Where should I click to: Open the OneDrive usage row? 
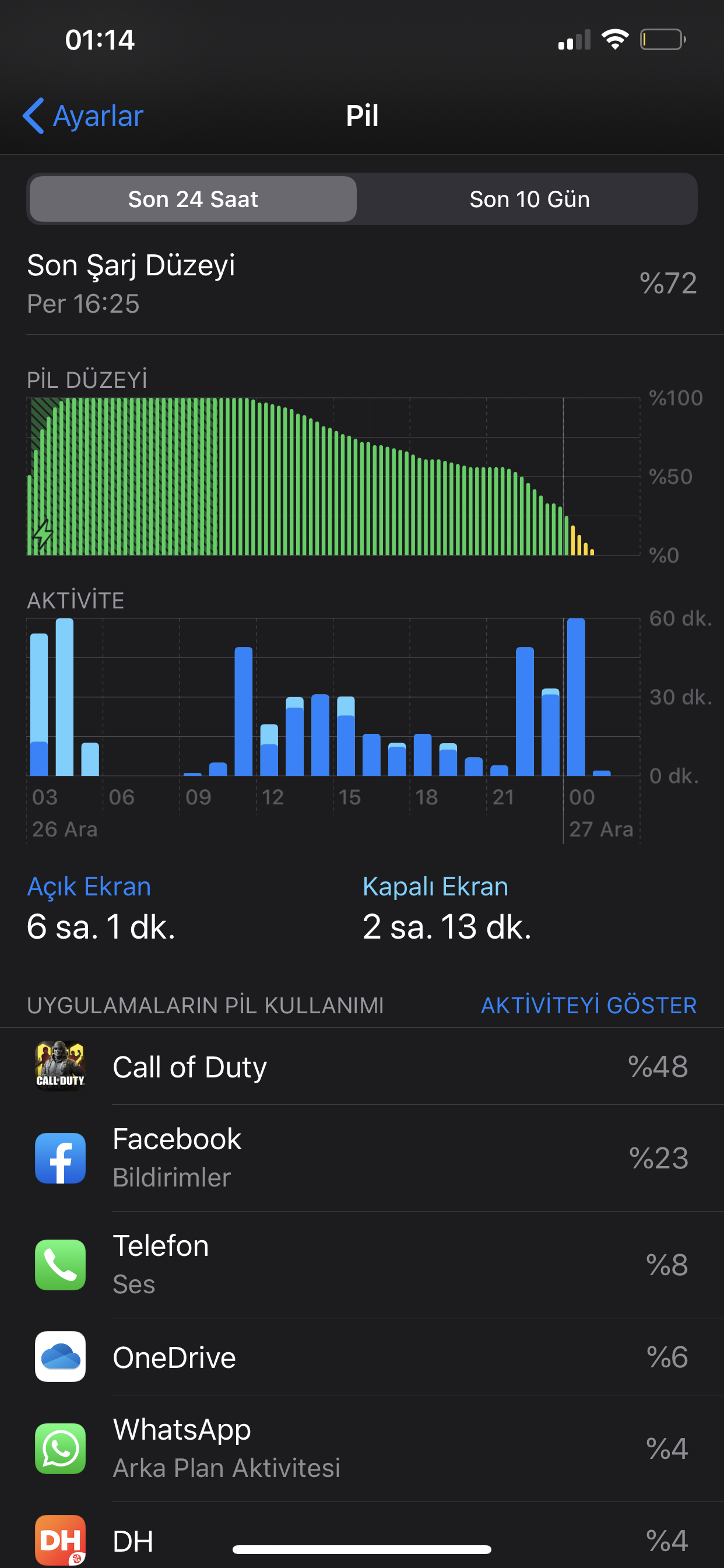coord(362,1357)
